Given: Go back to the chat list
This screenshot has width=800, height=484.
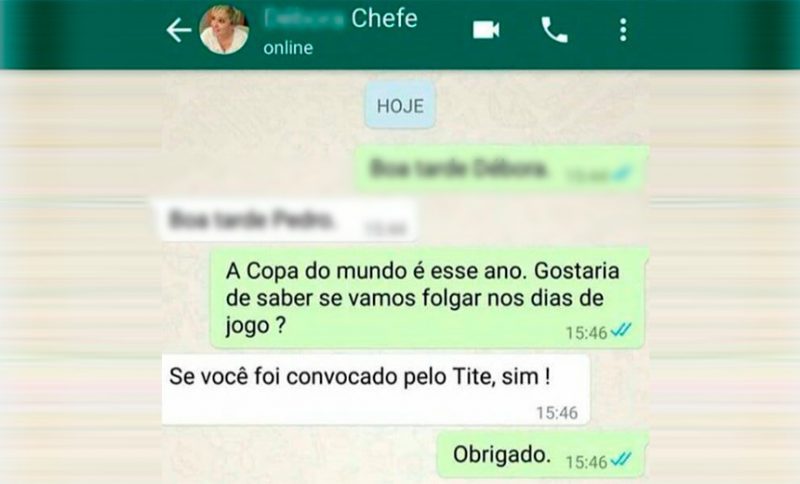Looking at the screenshot, I should tap(178, 30).
